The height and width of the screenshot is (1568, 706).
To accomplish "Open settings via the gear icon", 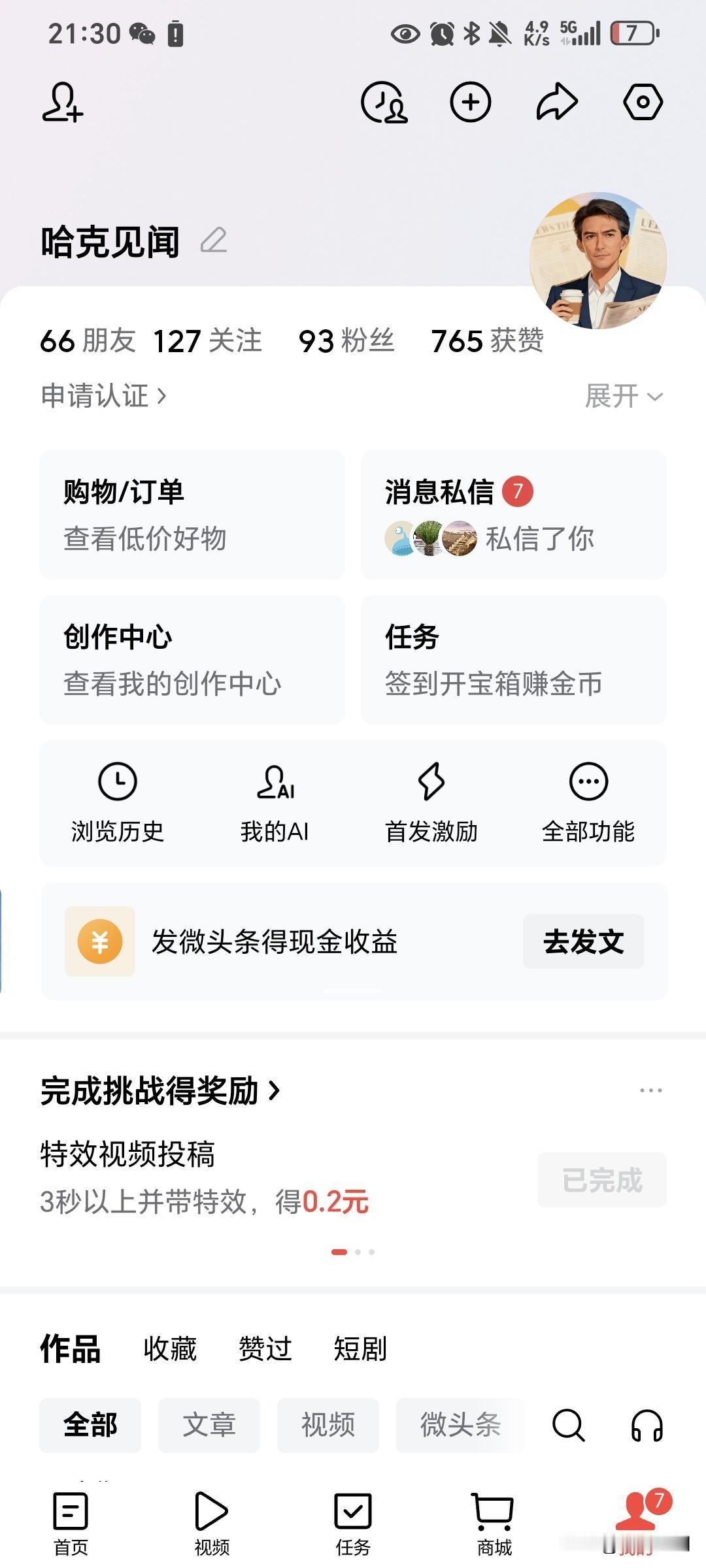I will pyautogui.click(x=644, y=103).
